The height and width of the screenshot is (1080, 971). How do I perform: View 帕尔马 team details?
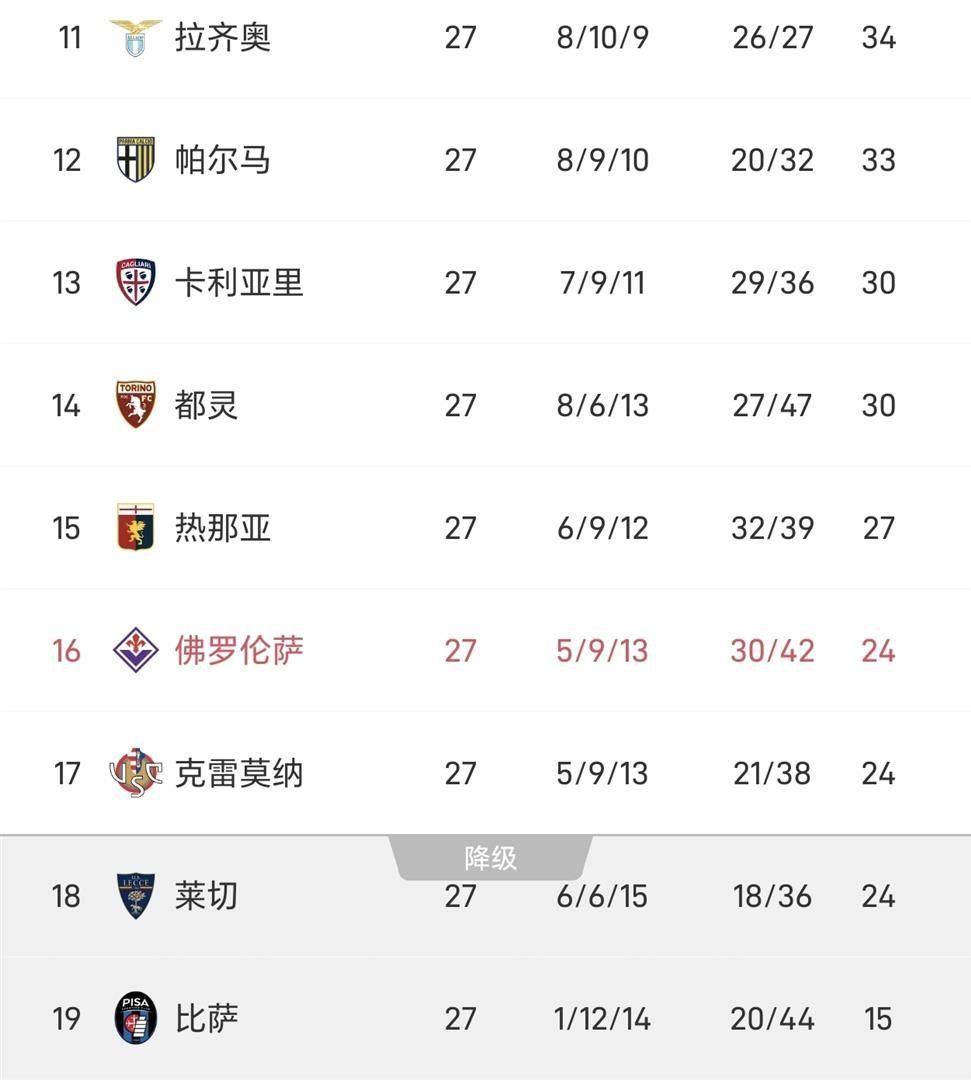222,160
